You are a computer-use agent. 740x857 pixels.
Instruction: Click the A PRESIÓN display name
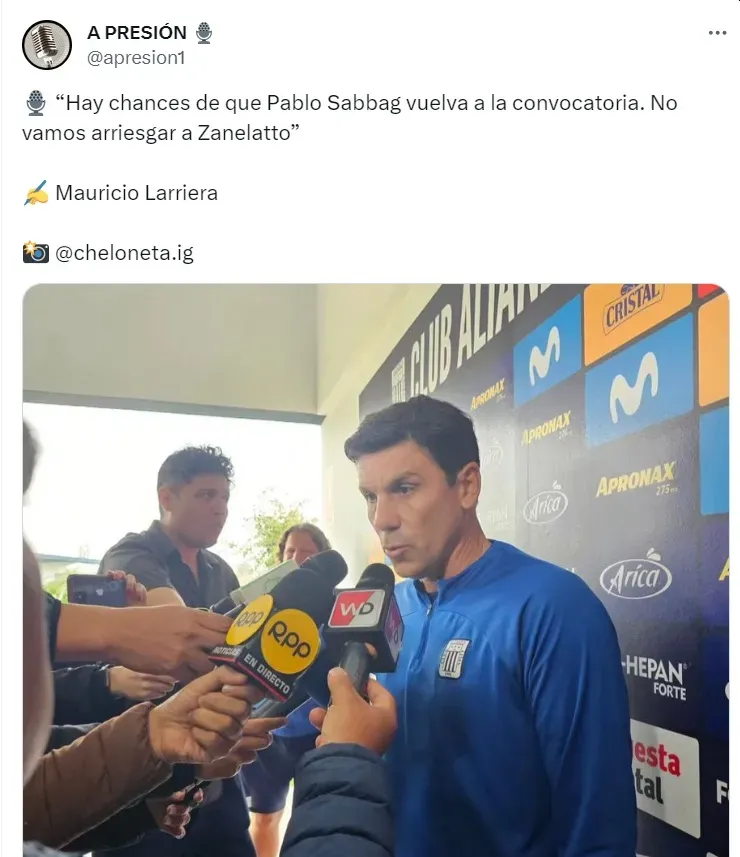139,31
